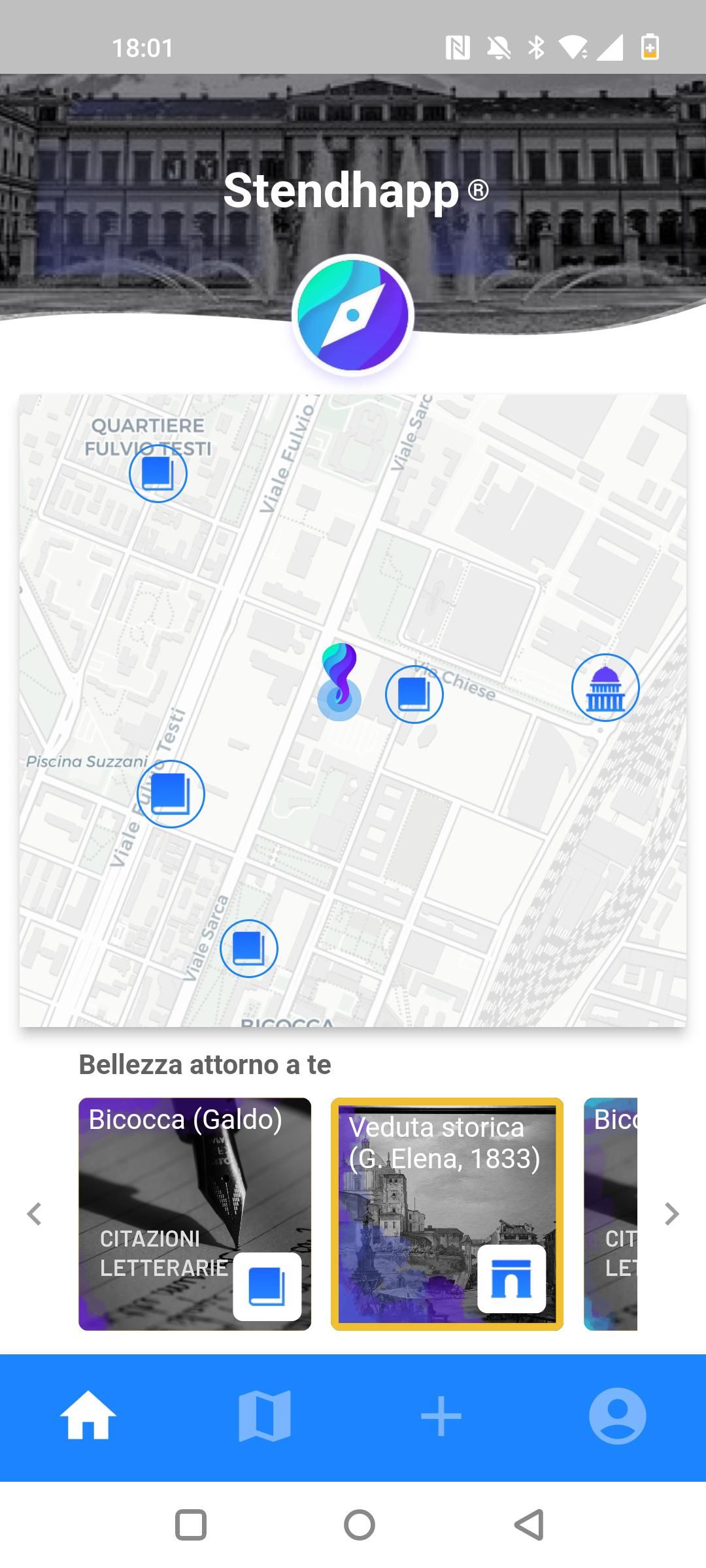706x1568 pixels.
Task: Open the plus tab to add content
Action: [x=441, y=1416]
